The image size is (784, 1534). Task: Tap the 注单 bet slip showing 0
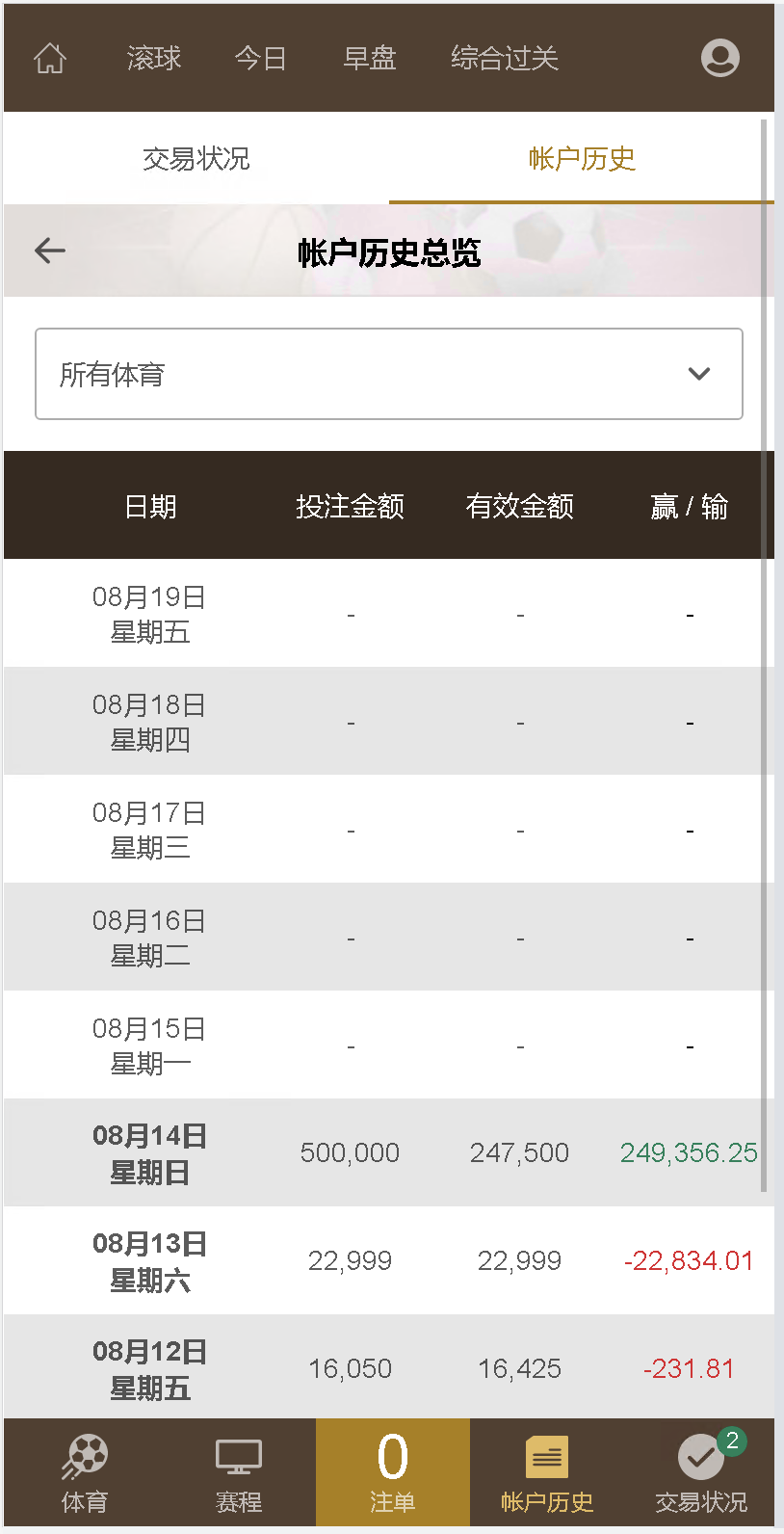click(x=391, y=1471)
